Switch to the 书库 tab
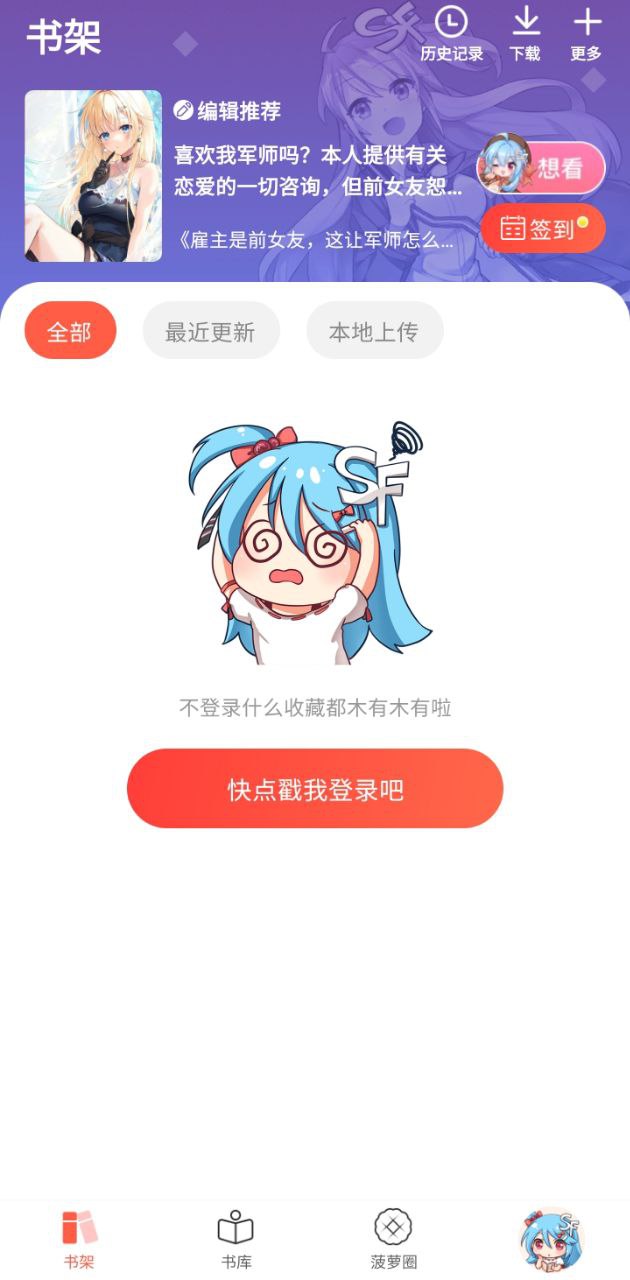 click(x=236, y=1238)
